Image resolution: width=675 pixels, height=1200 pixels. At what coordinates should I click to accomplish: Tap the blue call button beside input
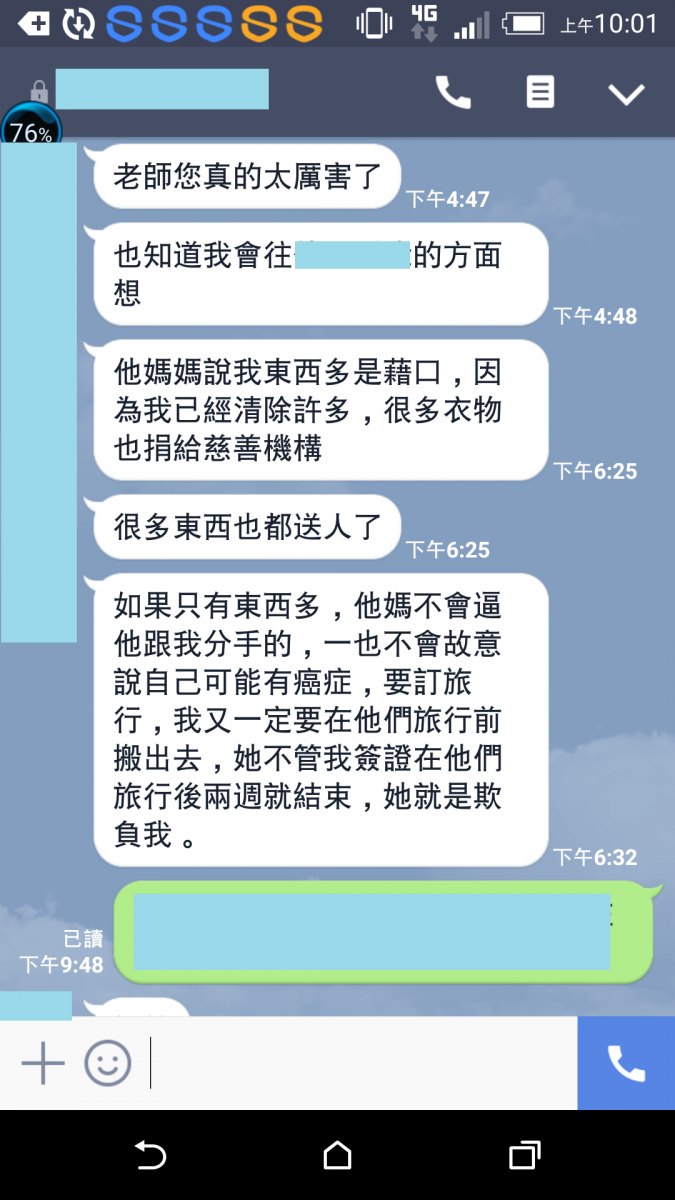click(626, 1063)
